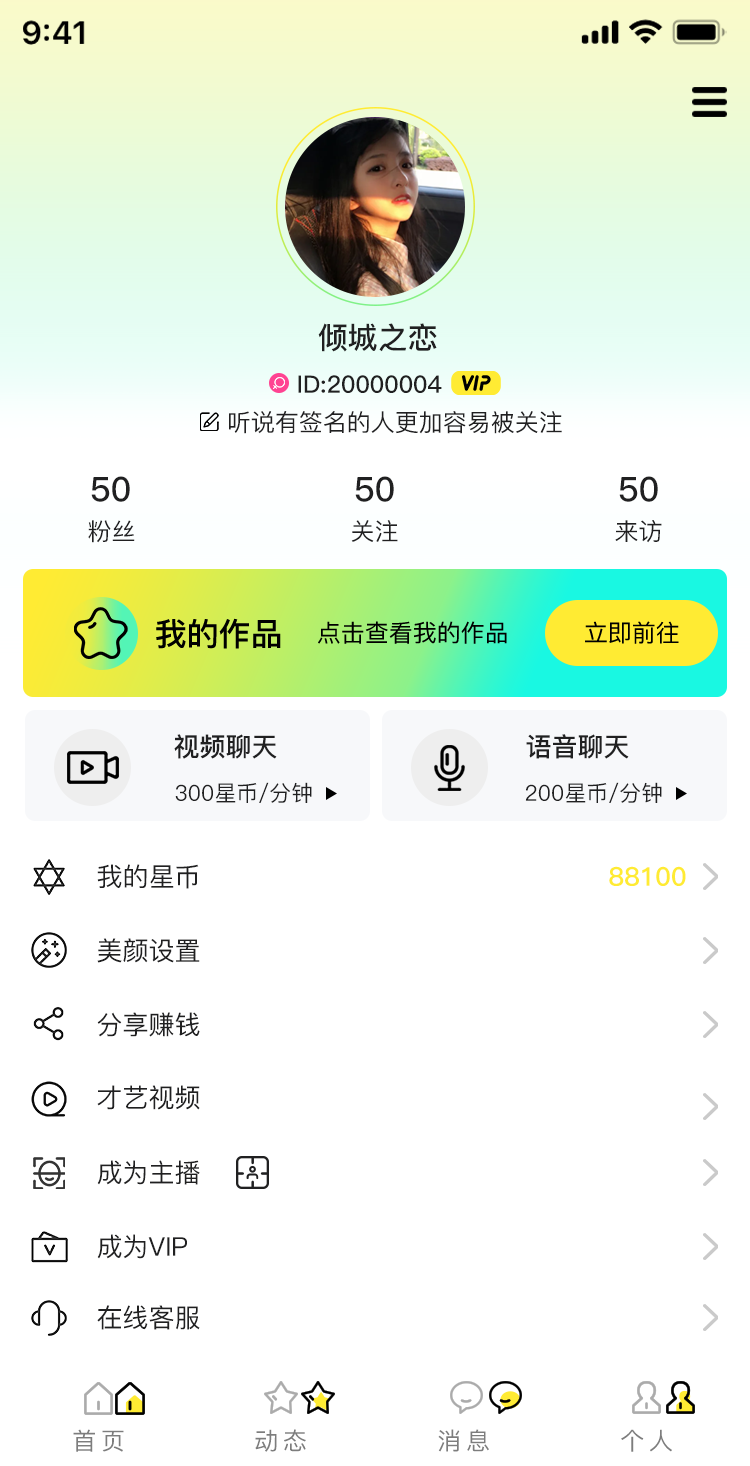
Task: Click the play icon next to 才艺视频
Action: [49, 1098]
